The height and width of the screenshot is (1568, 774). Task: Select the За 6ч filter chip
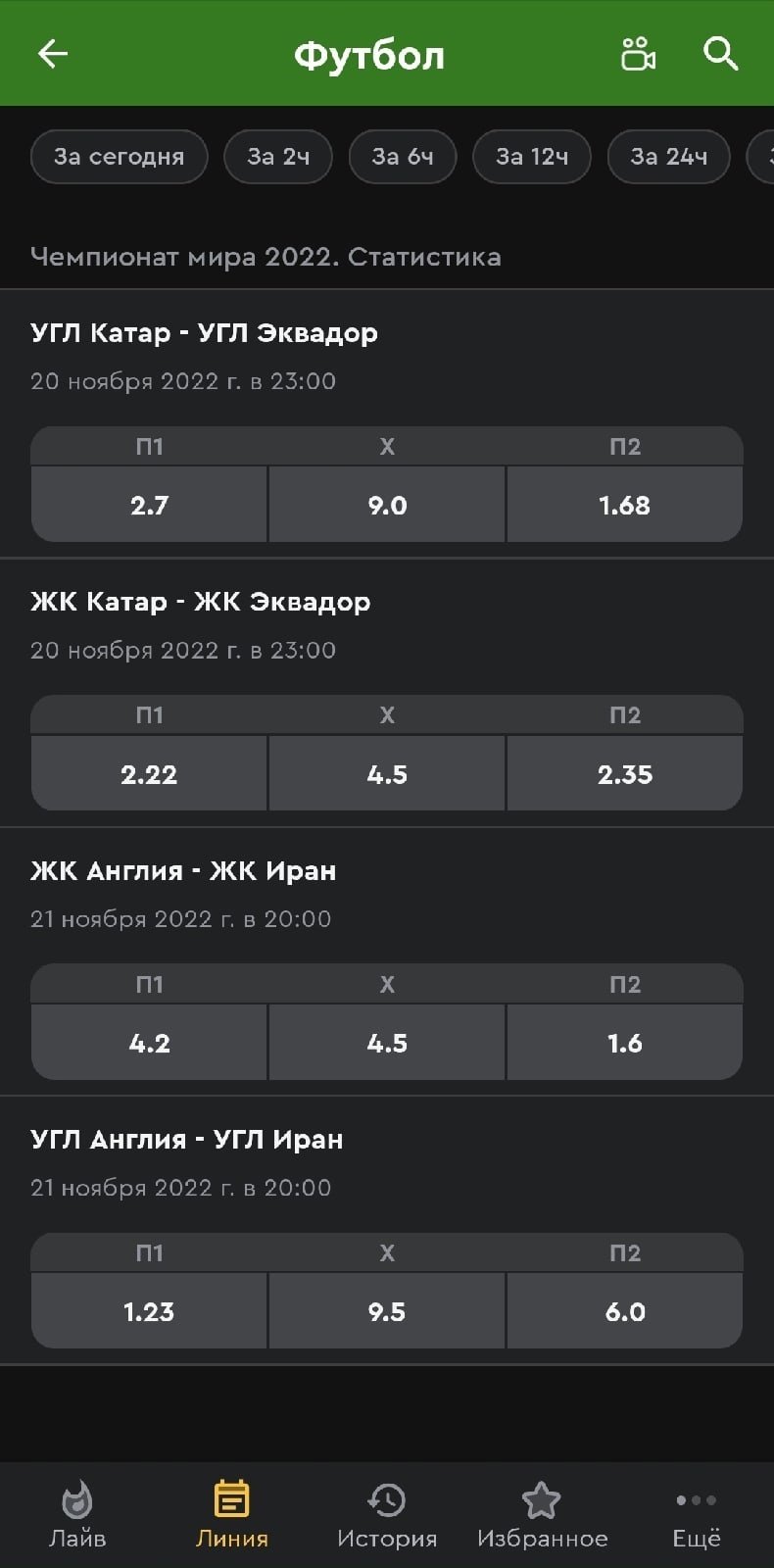coord(403,157)
